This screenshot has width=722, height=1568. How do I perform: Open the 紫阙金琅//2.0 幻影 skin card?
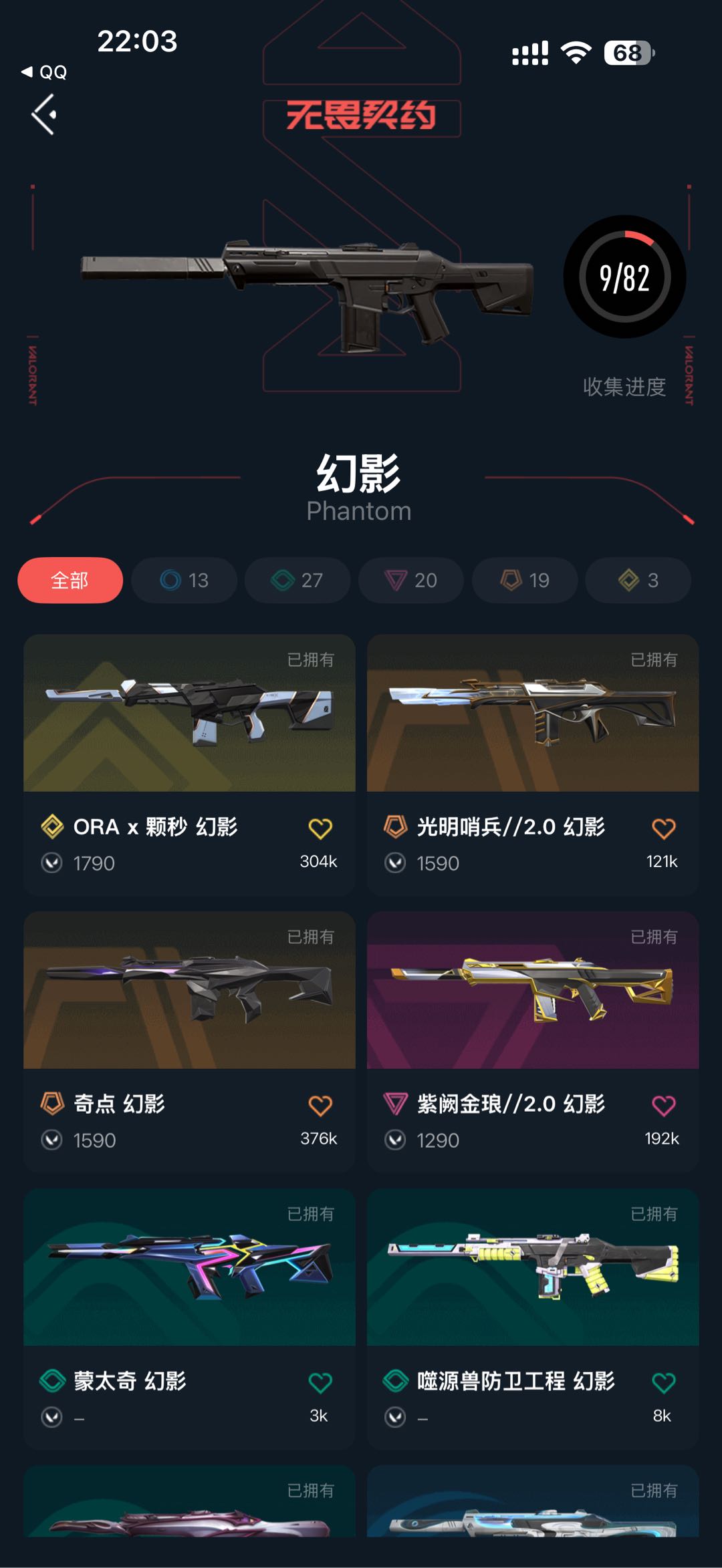533,1041
